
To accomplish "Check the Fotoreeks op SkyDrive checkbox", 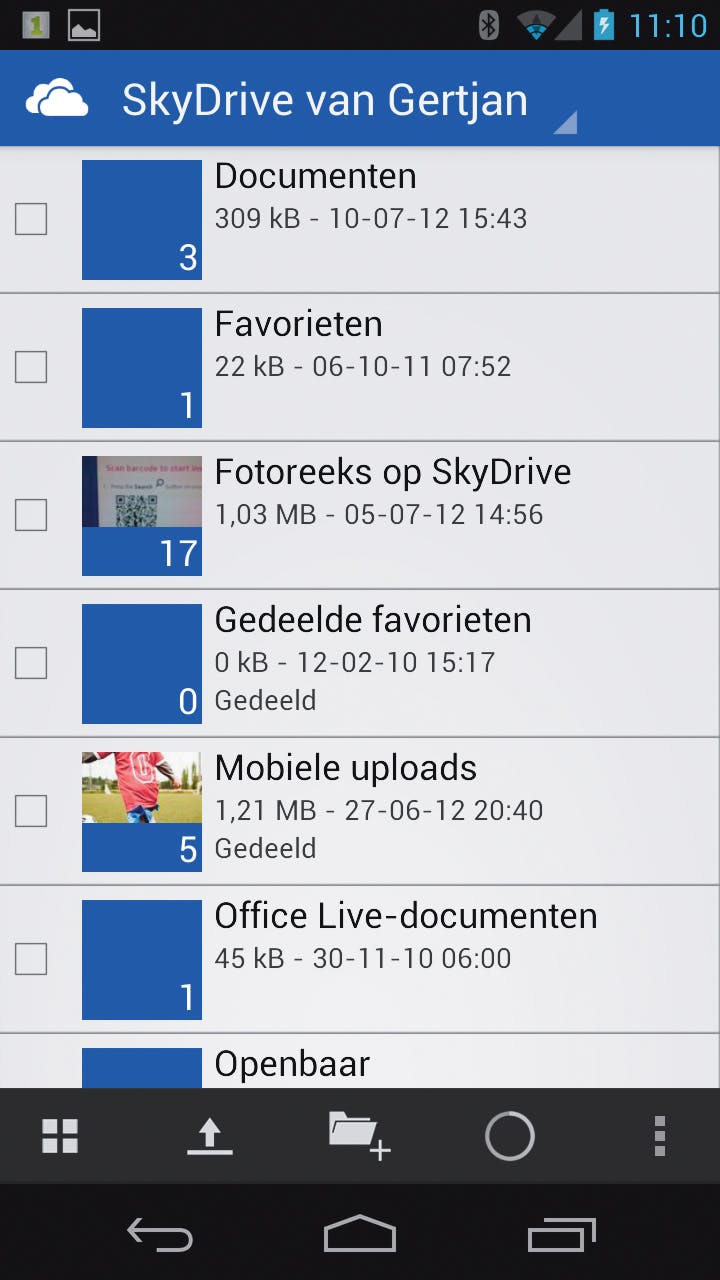I will (x=31, y=515).
